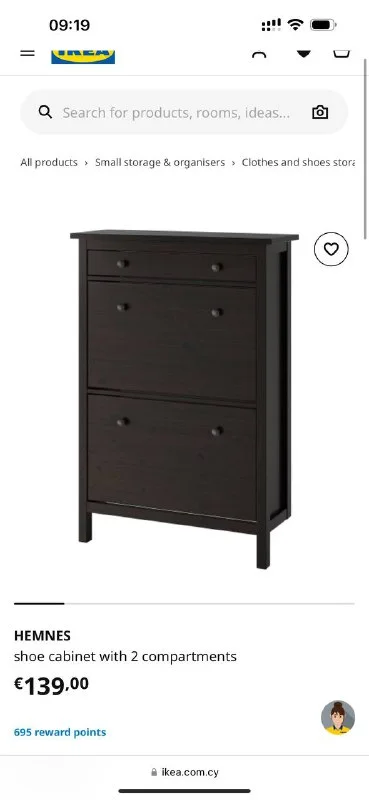
Task: Open the 695 reward points link
Action: pos(60,732)
